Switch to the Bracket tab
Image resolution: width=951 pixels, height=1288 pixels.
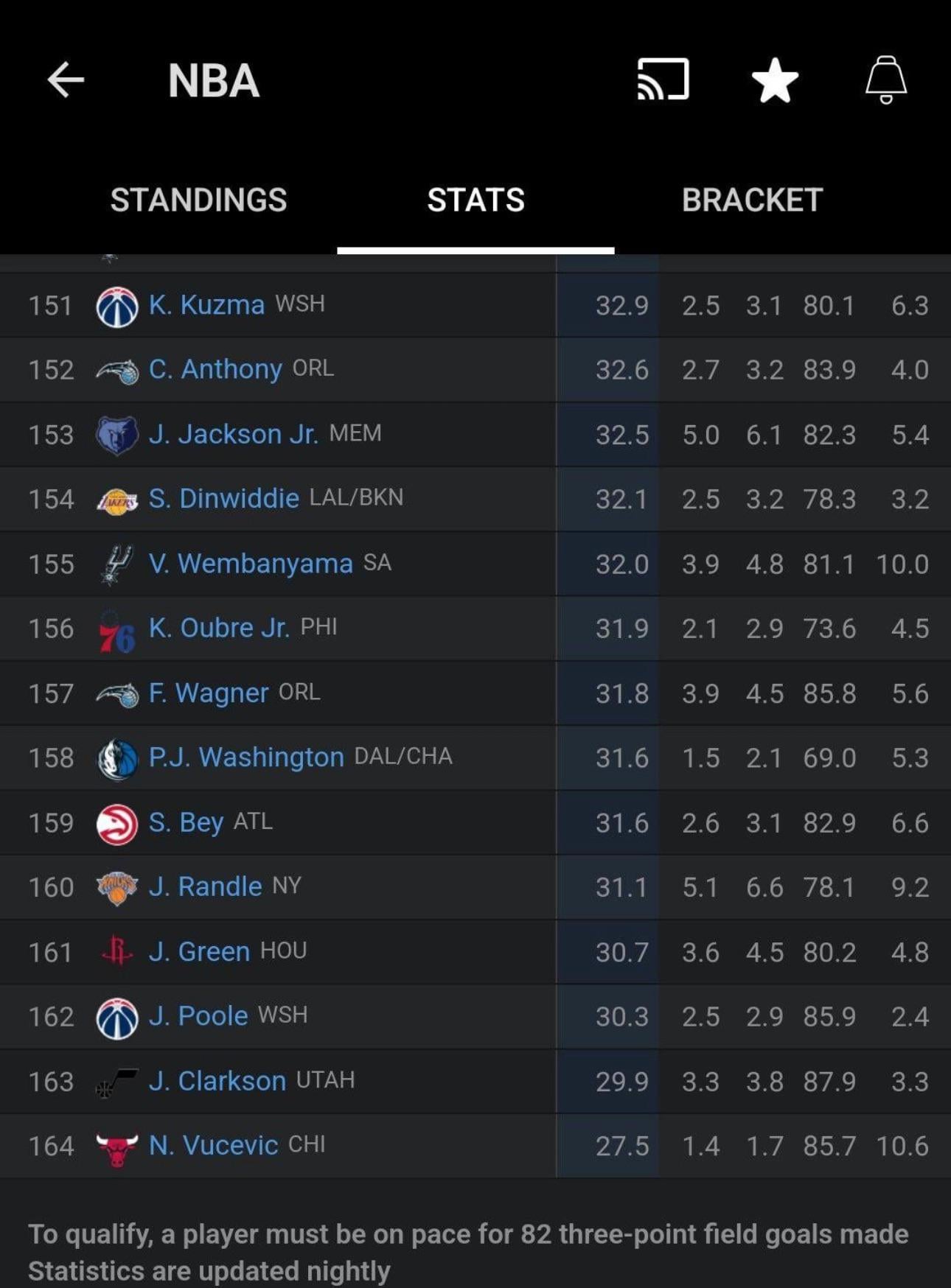(x=752, y=200)
